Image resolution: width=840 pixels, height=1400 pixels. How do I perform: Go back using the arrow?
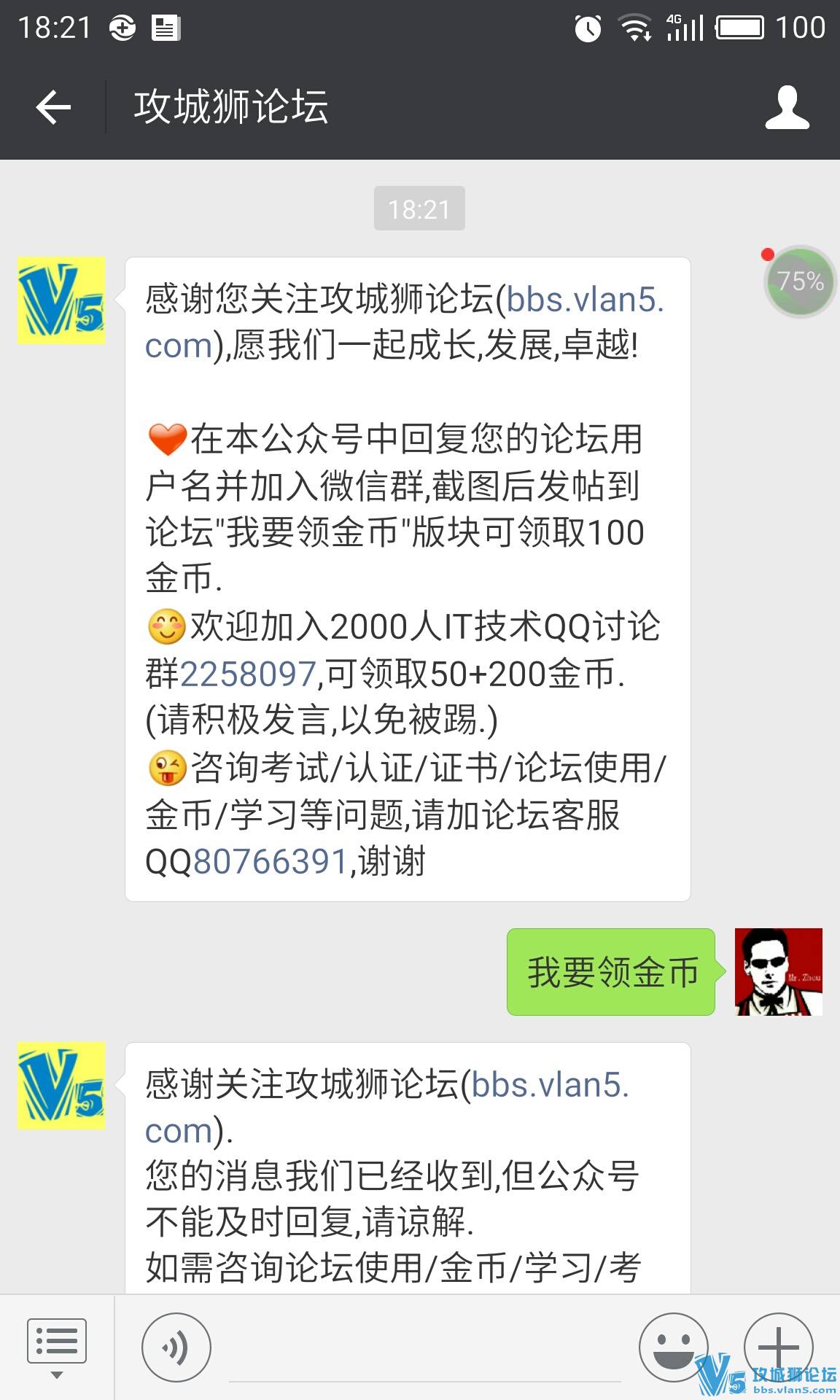tap(53, 108)
